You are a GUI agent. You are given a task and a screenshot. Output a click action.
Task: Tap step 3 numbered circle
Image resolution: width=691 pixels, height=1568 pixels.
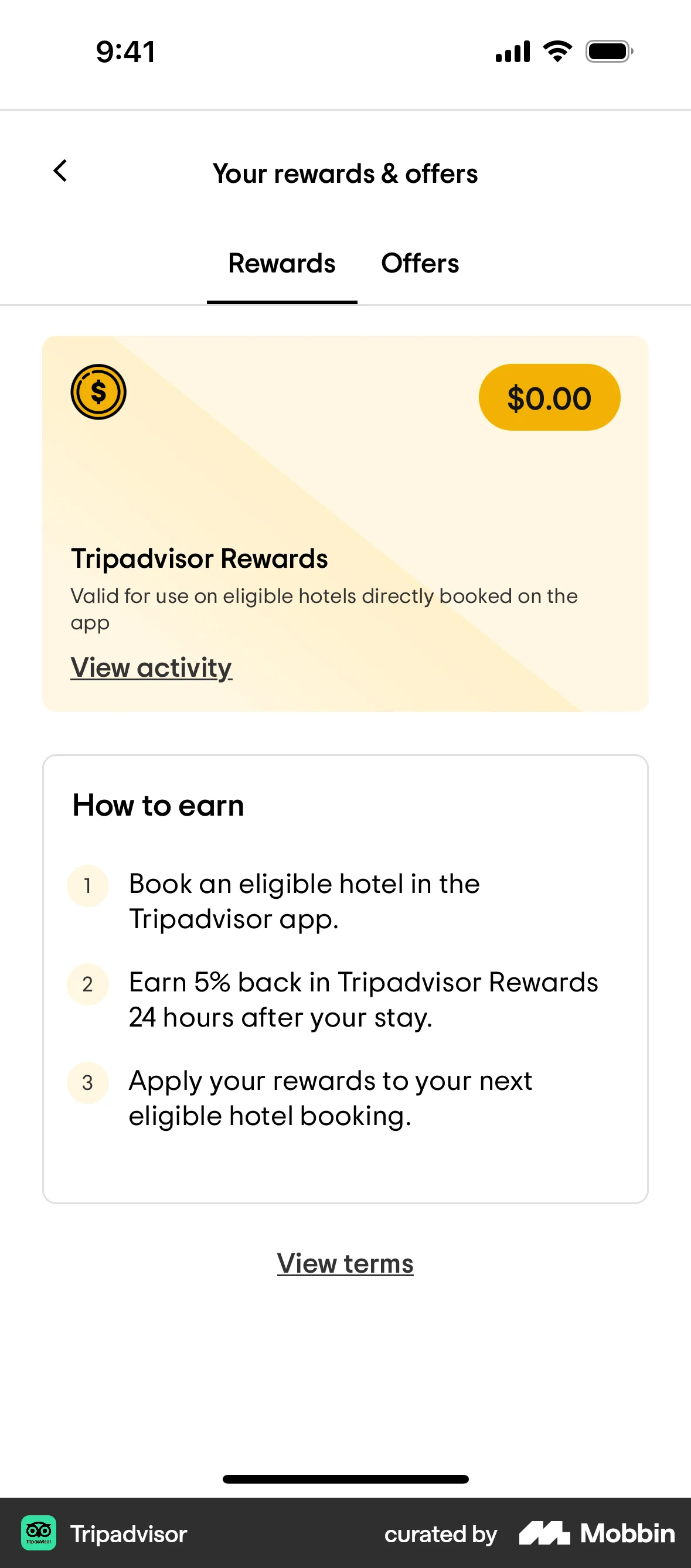pos(88,1082)
